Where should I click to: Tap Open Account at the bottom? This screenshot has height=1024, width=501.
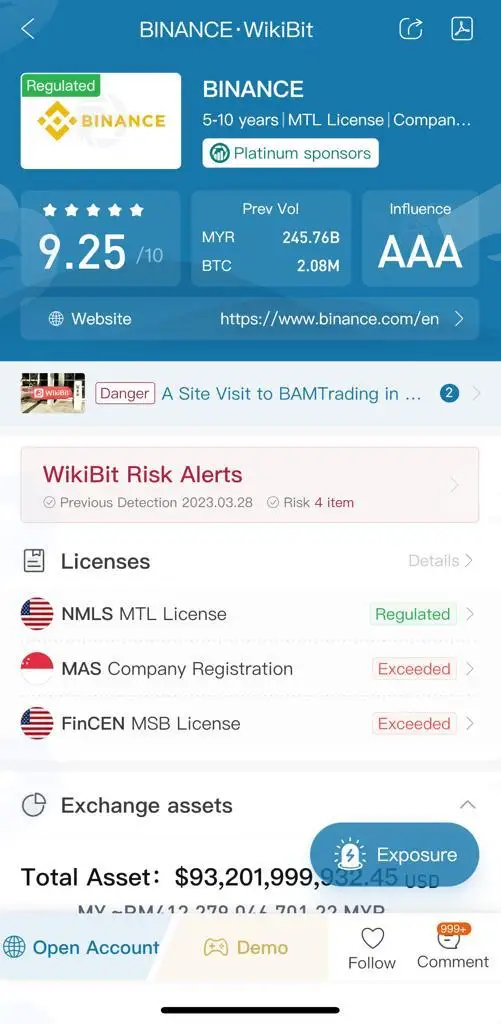[81, 948]
